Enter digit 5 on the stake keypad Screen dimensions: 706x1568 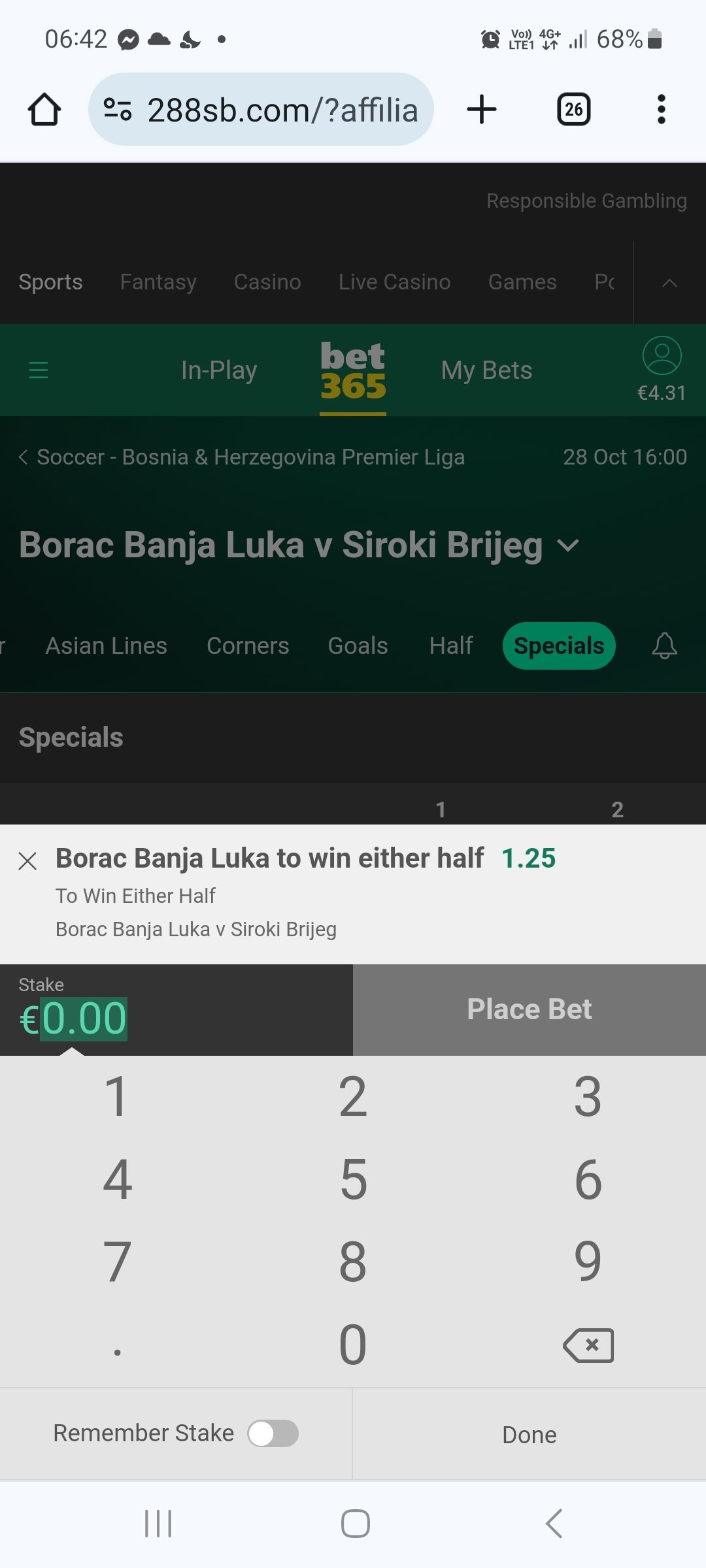pyautogui.click(x=353, y=1180)
